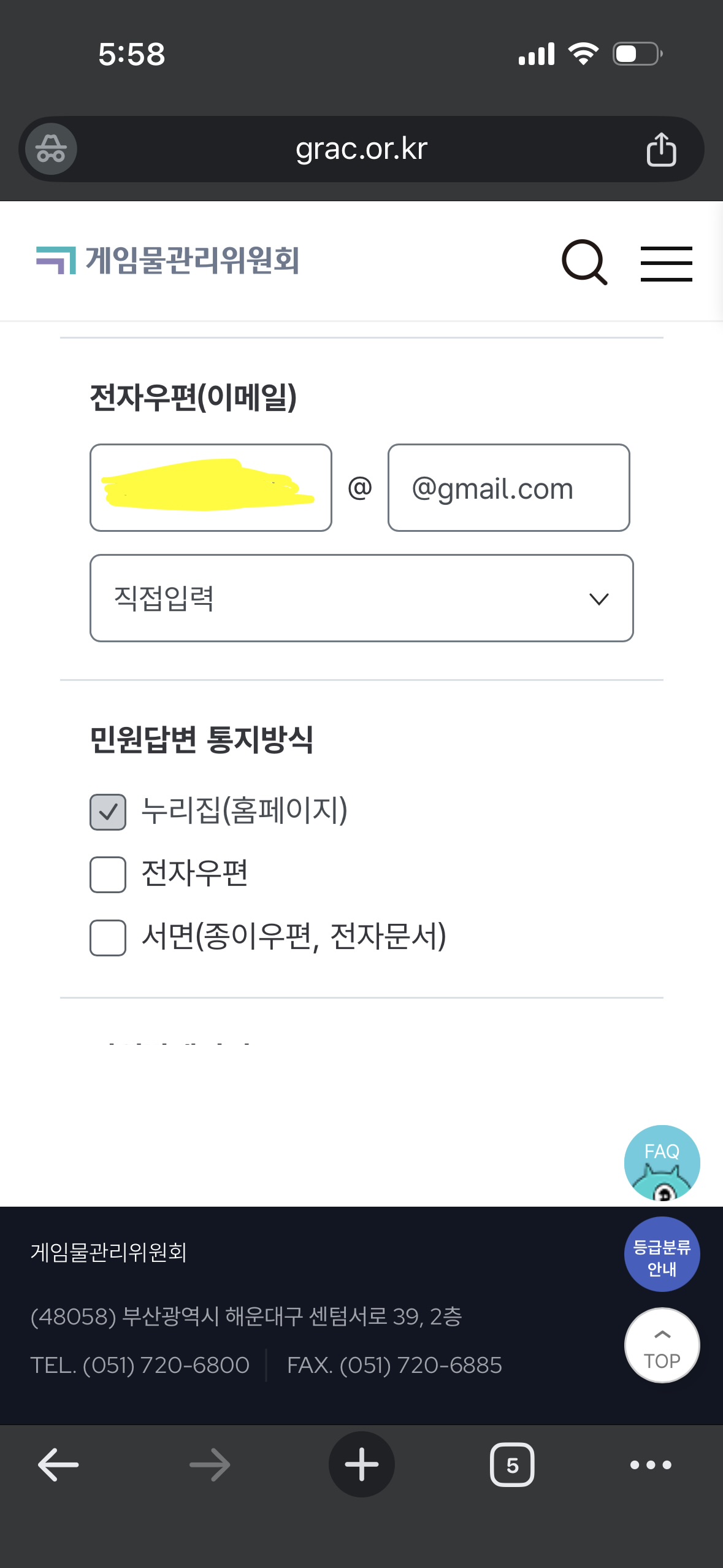Image resolution: width=723 pixels, height=1568 pixels.
Task: Open the FAQ floating button
Action: click(662, 1162)
